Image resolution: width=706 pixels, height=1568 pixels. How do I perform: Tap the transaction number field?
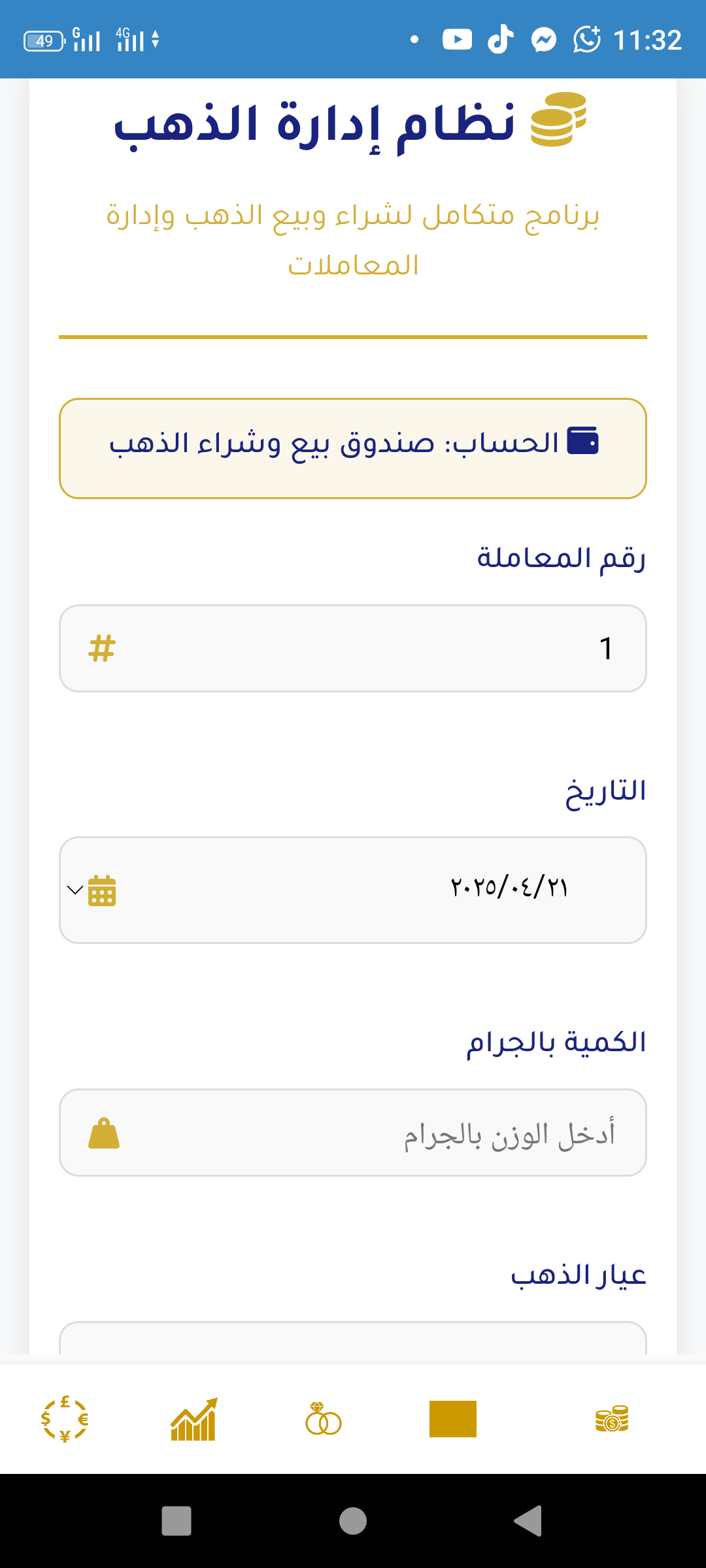[x=353, y=648]
